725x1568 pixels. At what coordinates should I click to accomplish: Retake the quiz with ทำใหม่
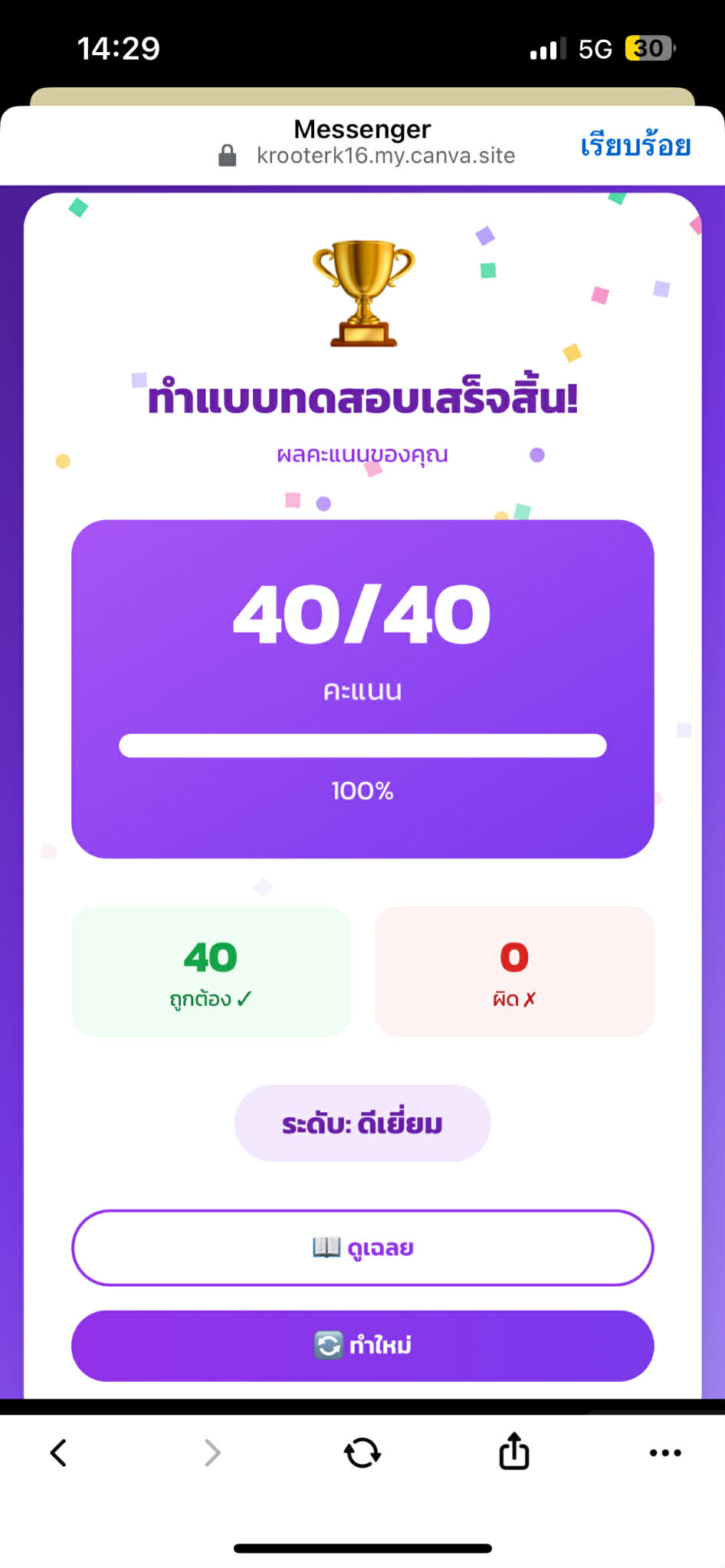coord(362,1346)
